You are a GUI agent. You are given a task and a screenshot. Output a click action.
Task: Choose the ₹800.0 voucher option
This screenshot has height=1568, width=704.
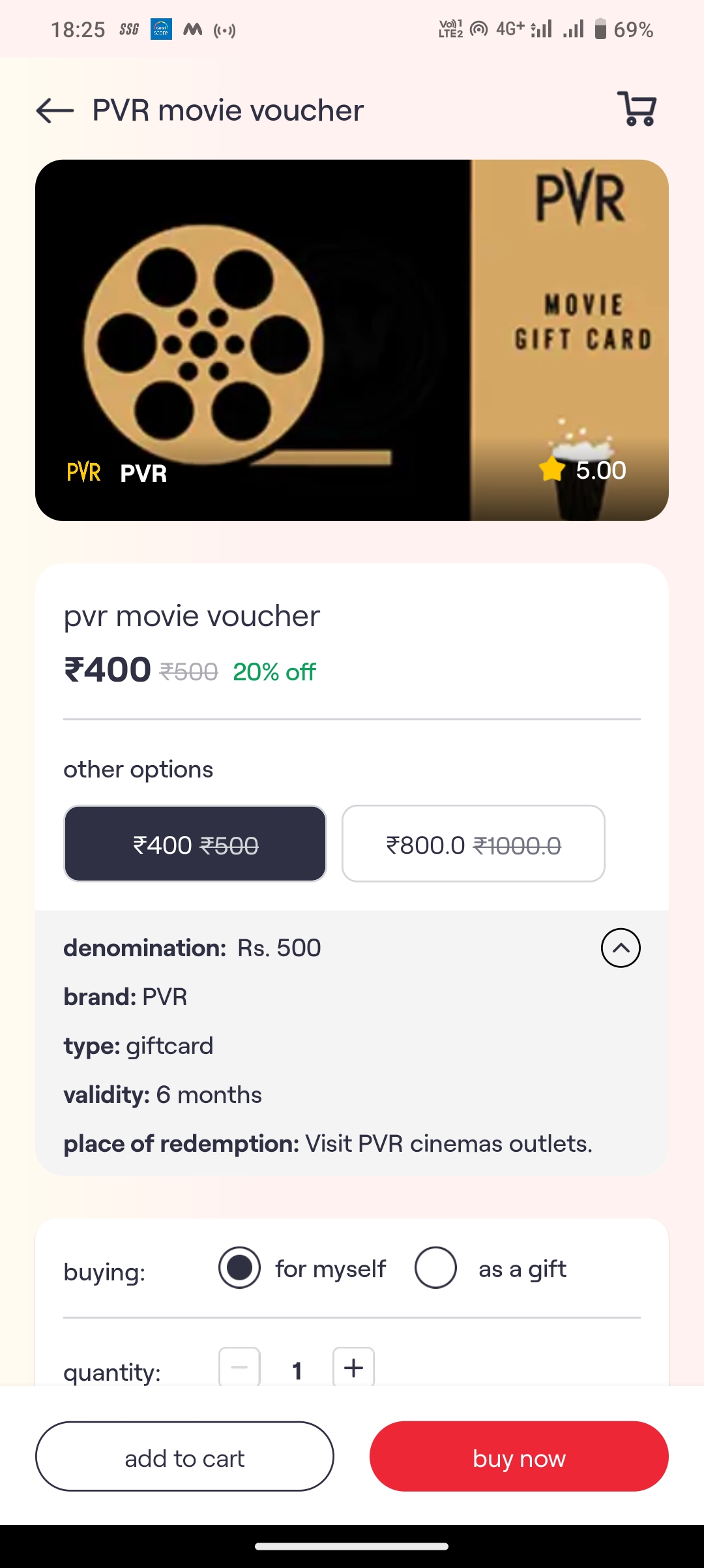[x=473, y=844]
